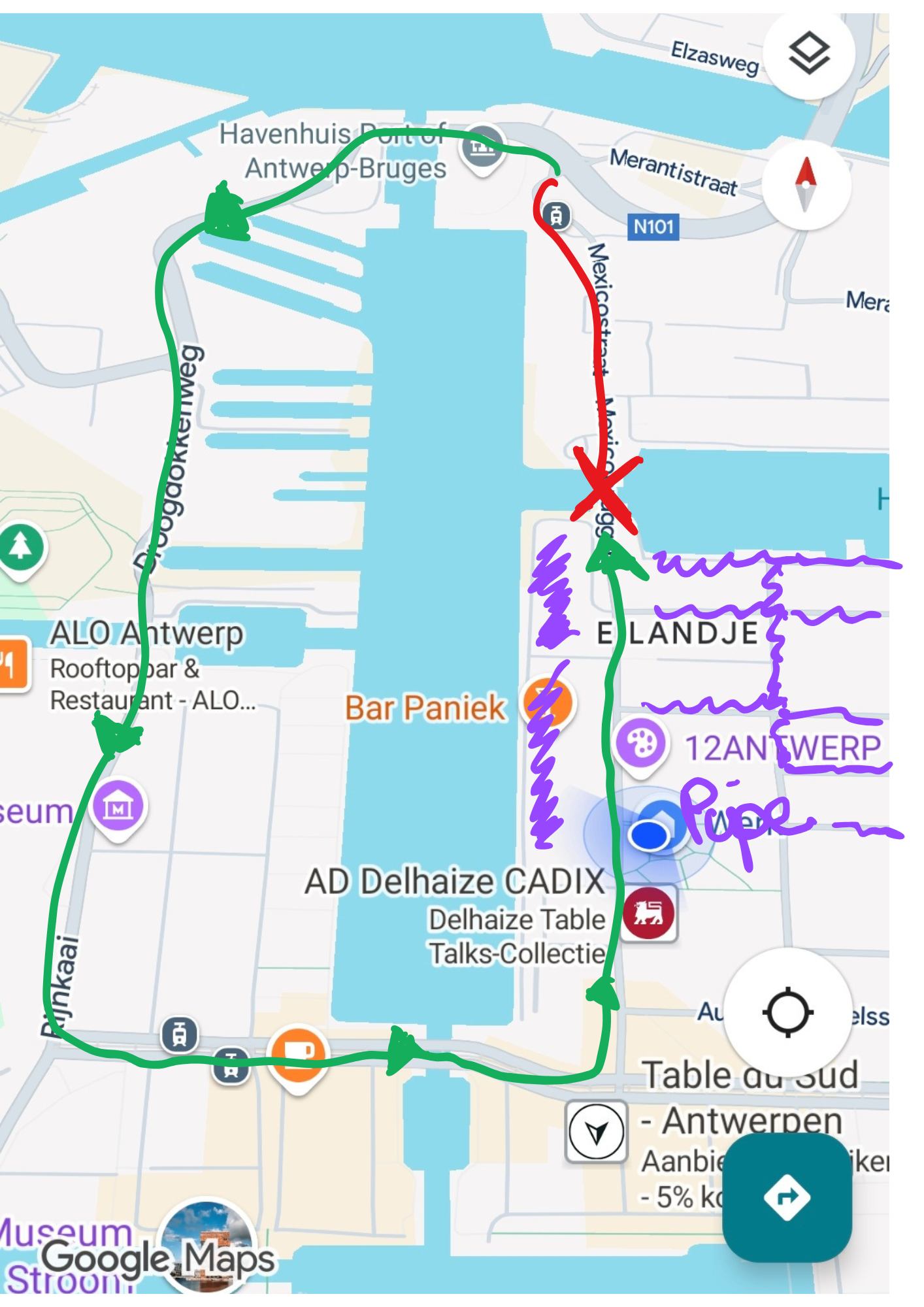Tap the ALO Antwerp restaurant pin

click(x=13, y=663)
